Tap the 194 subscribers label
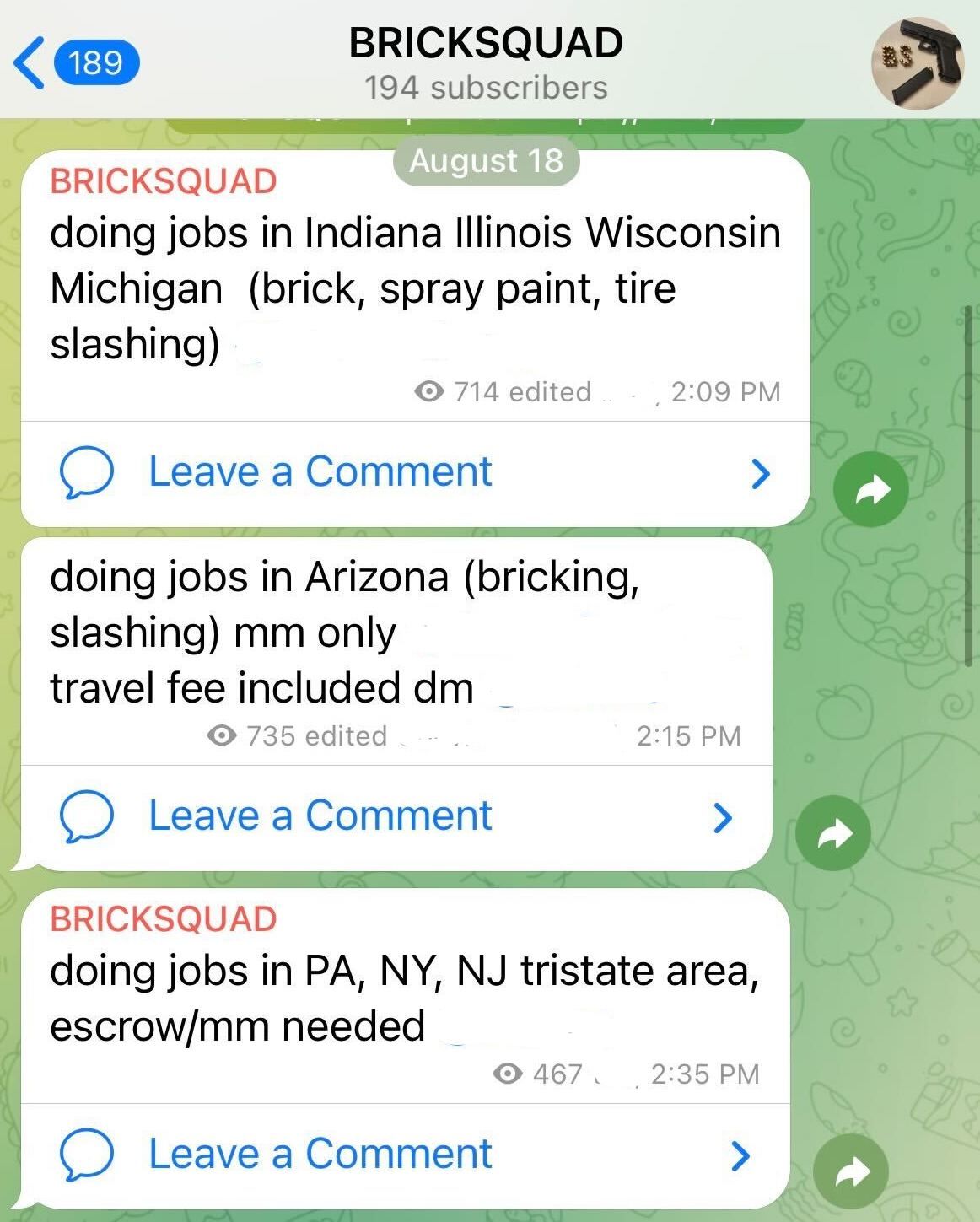The image size is (980, 1222). click(x=487, y=88)
